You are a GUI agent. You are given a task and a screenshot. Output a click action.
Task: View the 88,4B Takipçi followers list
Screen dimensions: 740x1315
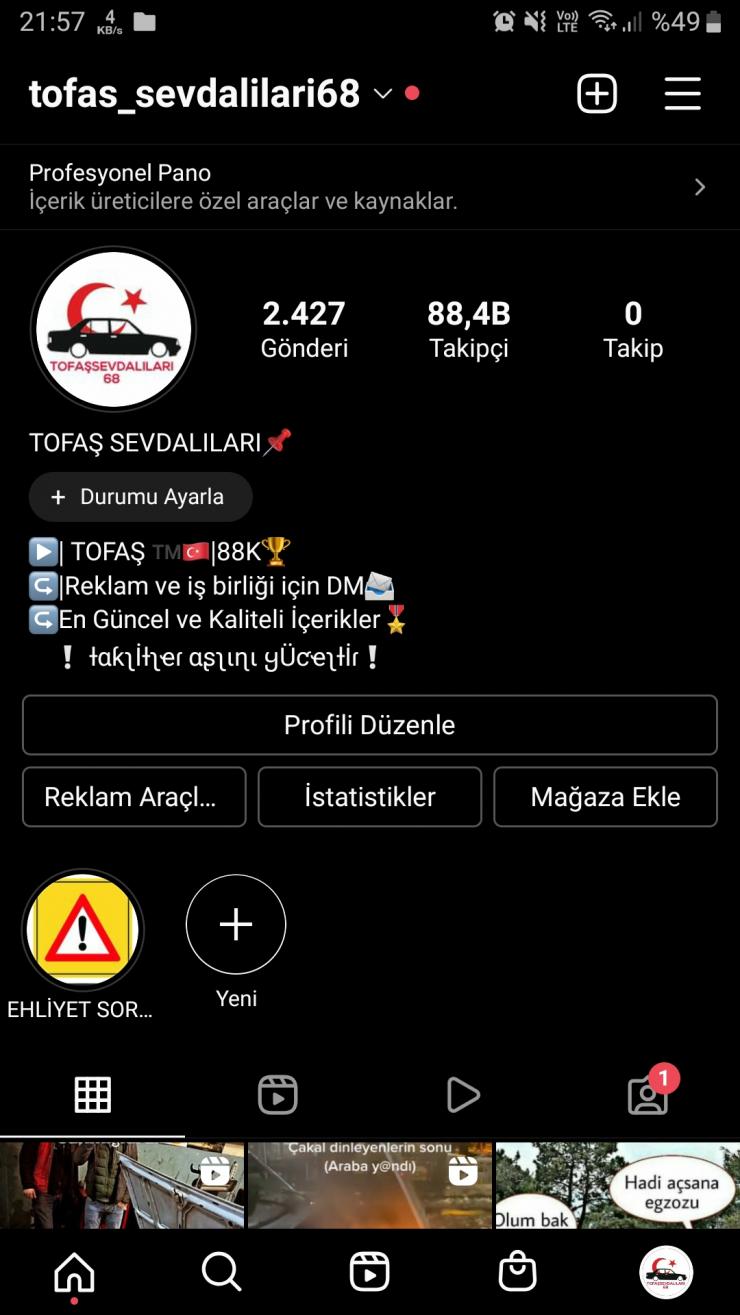[x=468, y=329]
